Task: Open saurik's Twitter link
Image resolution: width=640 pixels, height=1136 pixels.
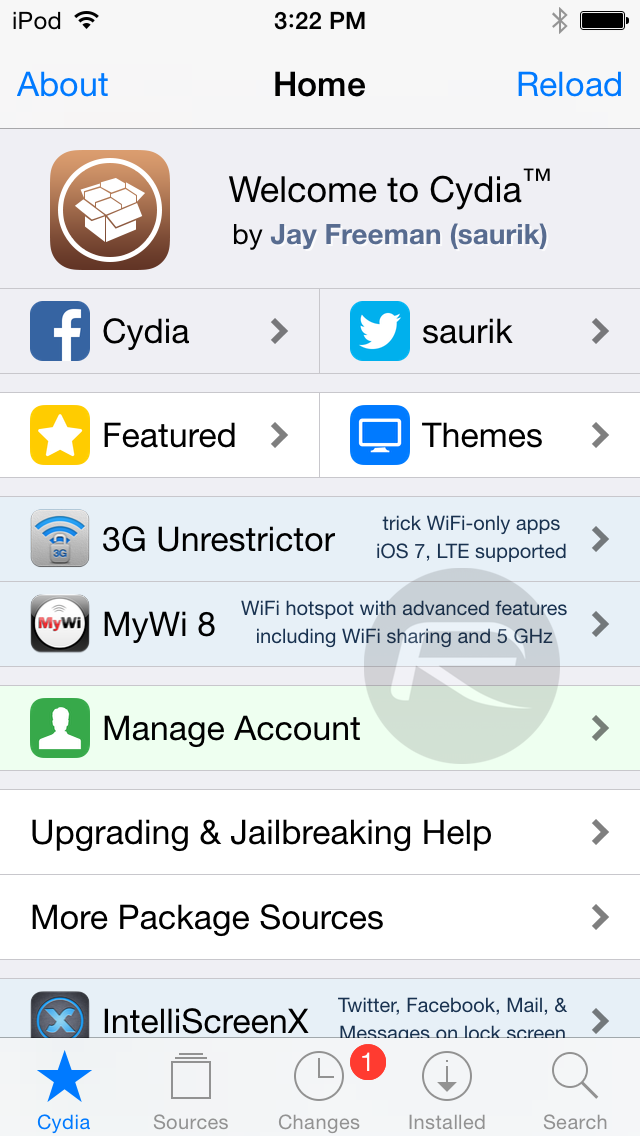Action: [480, 331]
